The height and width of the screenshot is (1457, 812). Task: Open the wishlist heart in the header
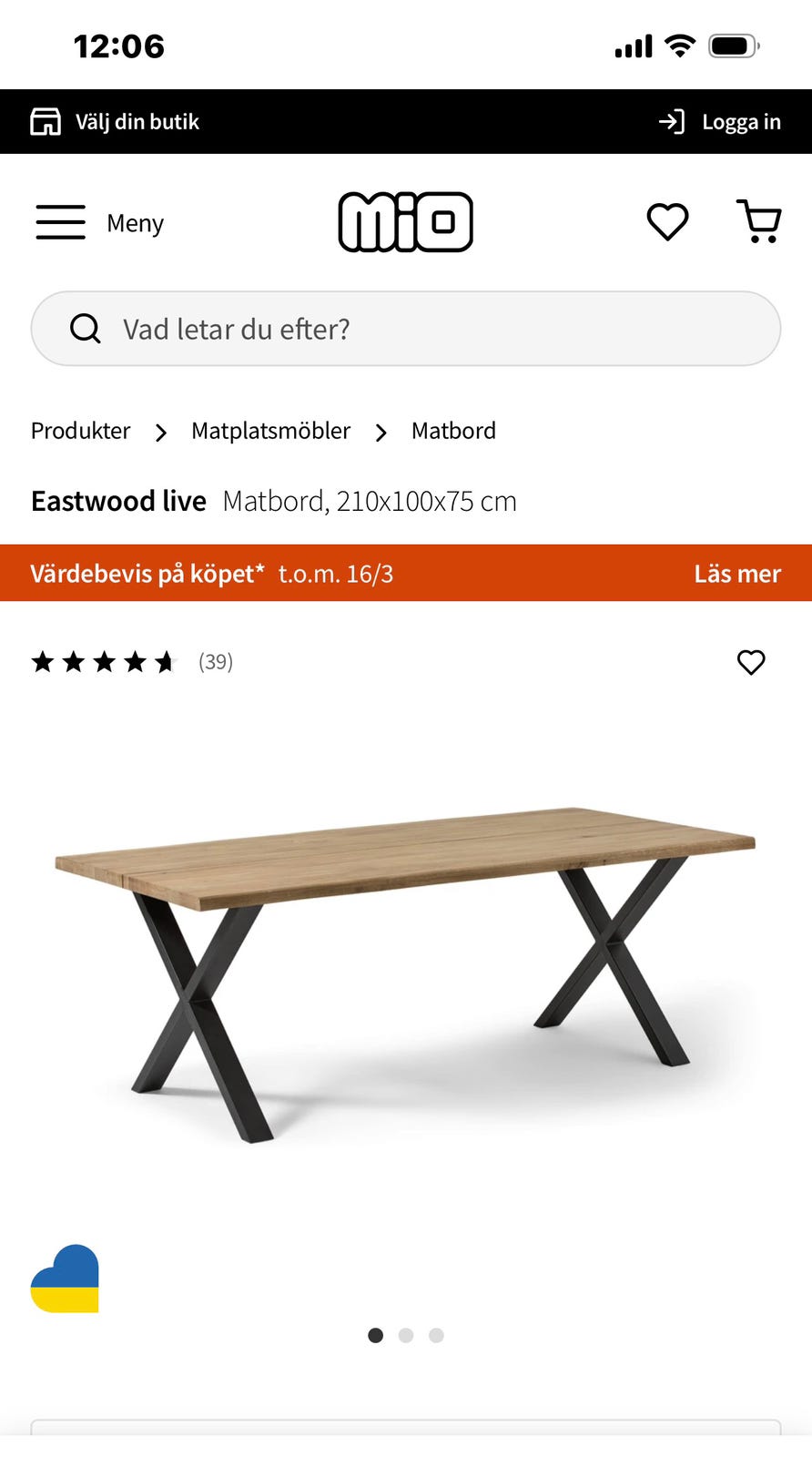coord(667,222)
